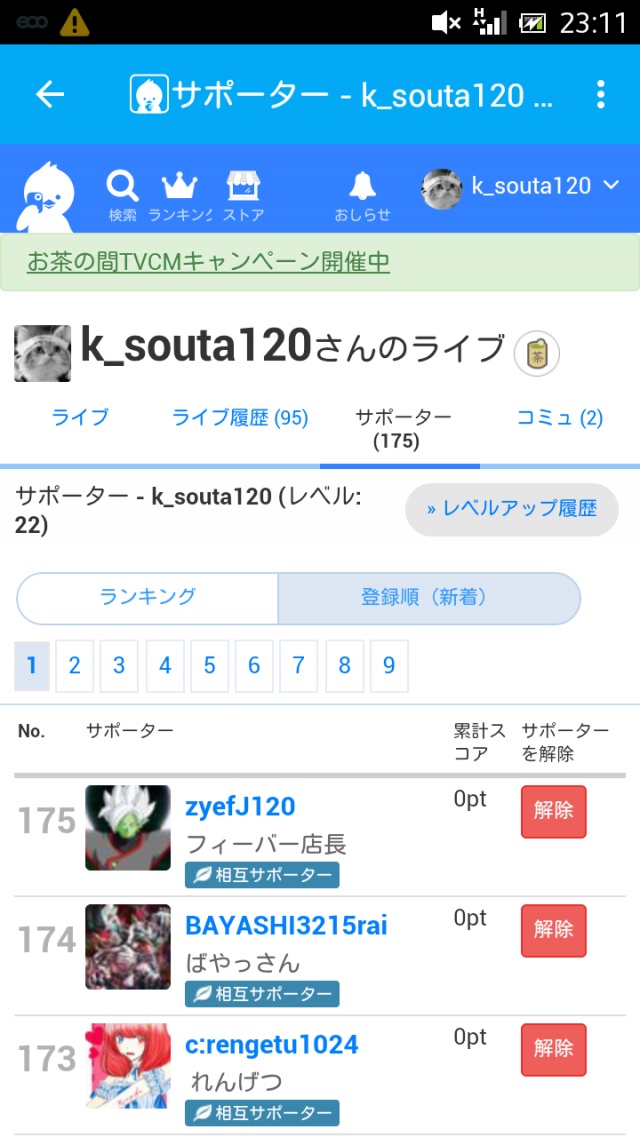Switch to the ライブ履歴 (95) tab
The height and width of the screenshot is (1137, 640).
240,418
